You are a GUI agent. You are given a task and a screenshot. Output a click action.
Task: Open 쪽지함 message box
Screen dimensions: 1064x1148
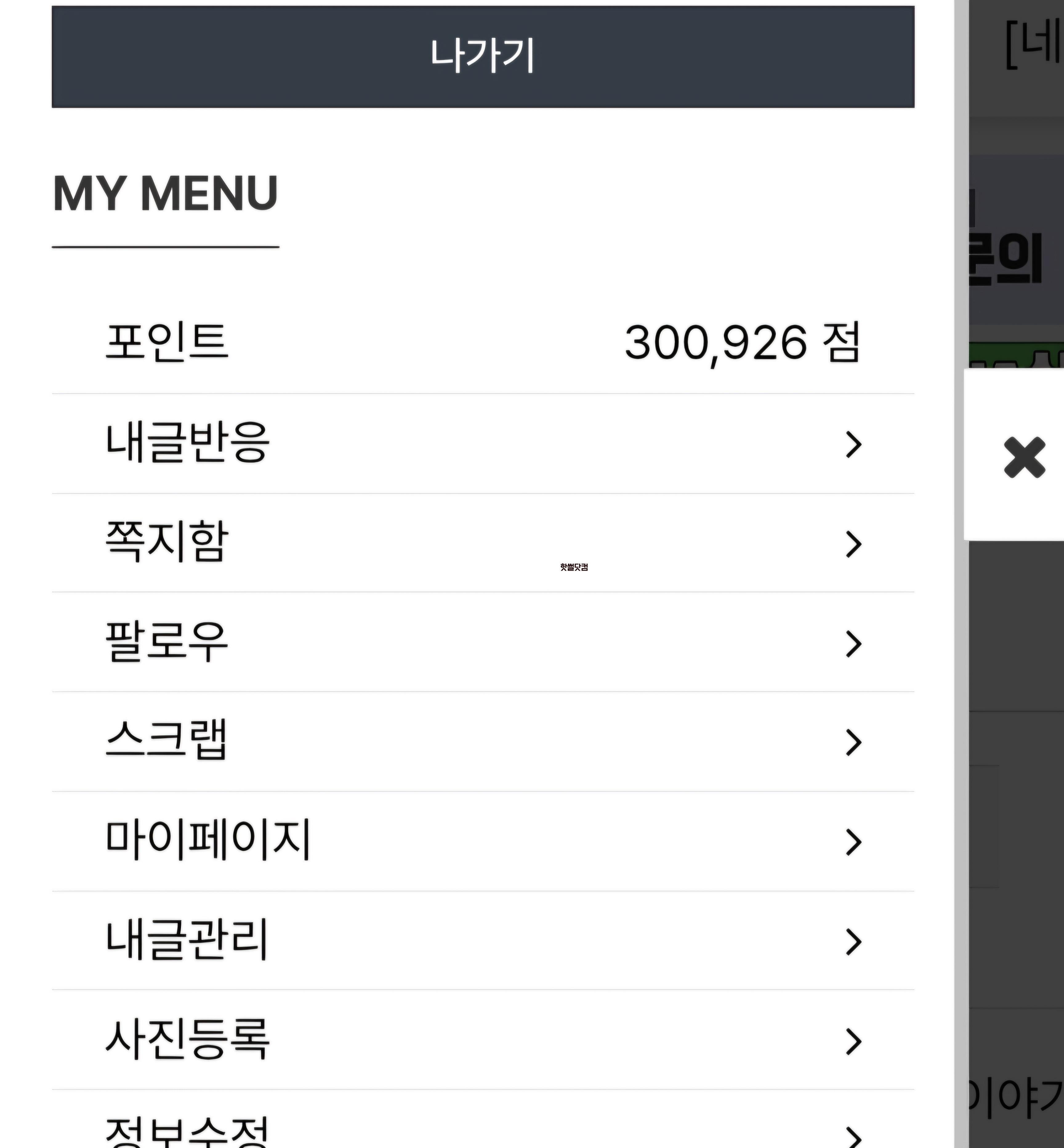(482, 542)
